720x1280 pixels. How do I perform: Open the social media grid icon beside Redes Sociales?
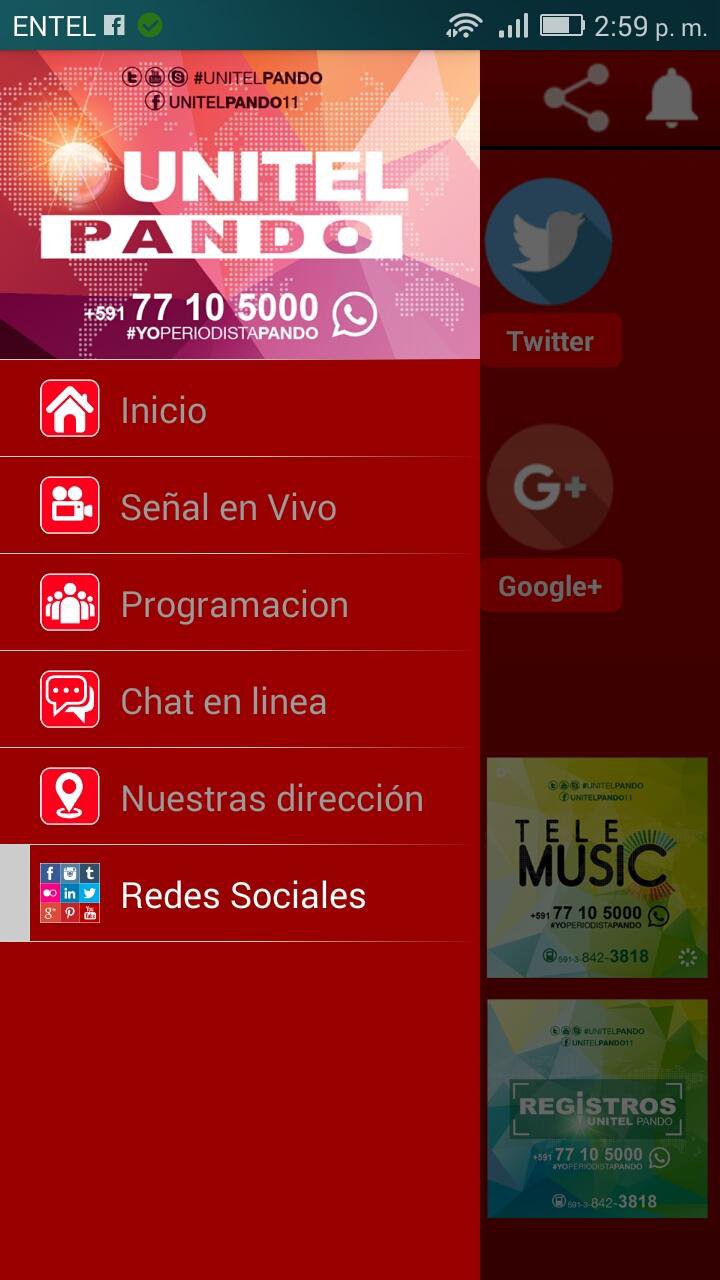70,893
